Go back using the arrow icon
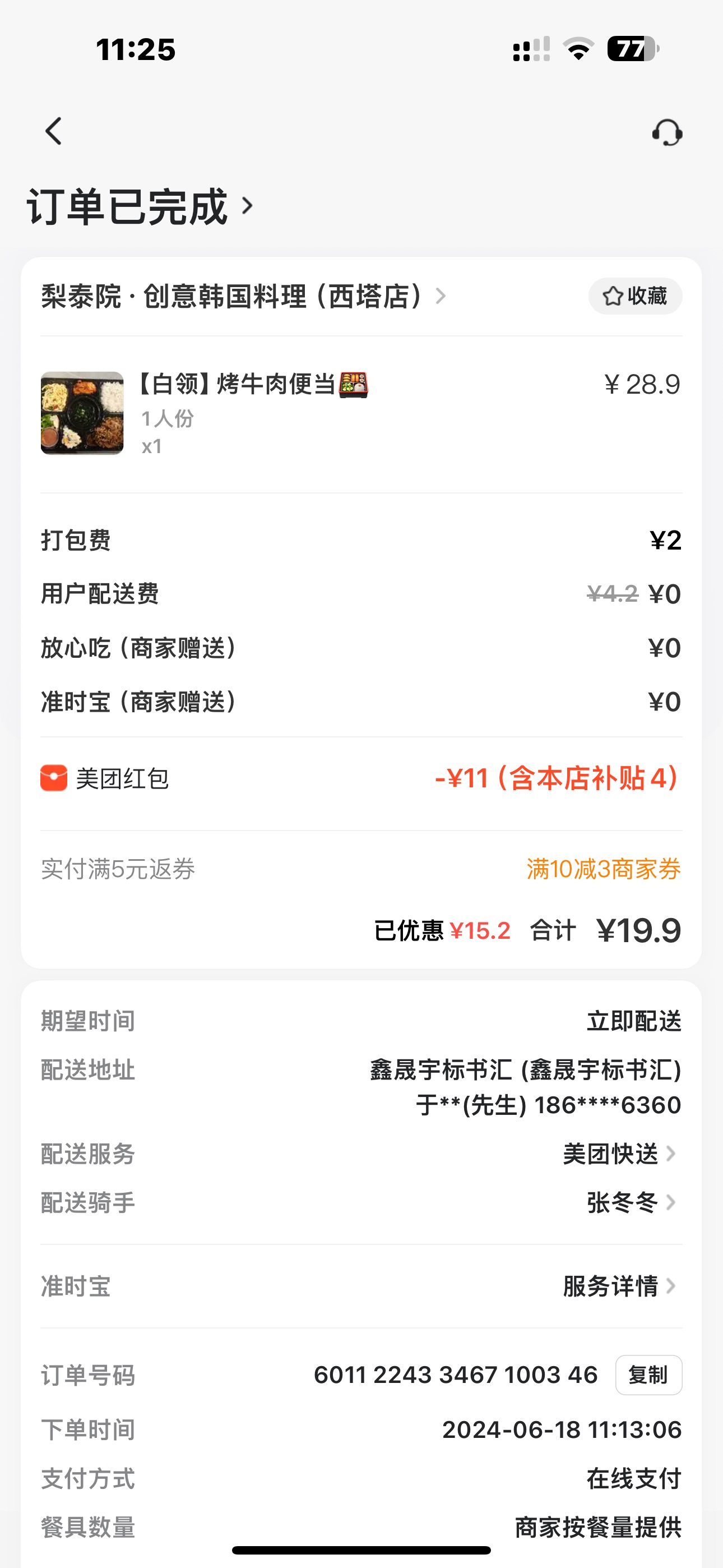This screenshot has width=723, height=1568. pos(54,131)
